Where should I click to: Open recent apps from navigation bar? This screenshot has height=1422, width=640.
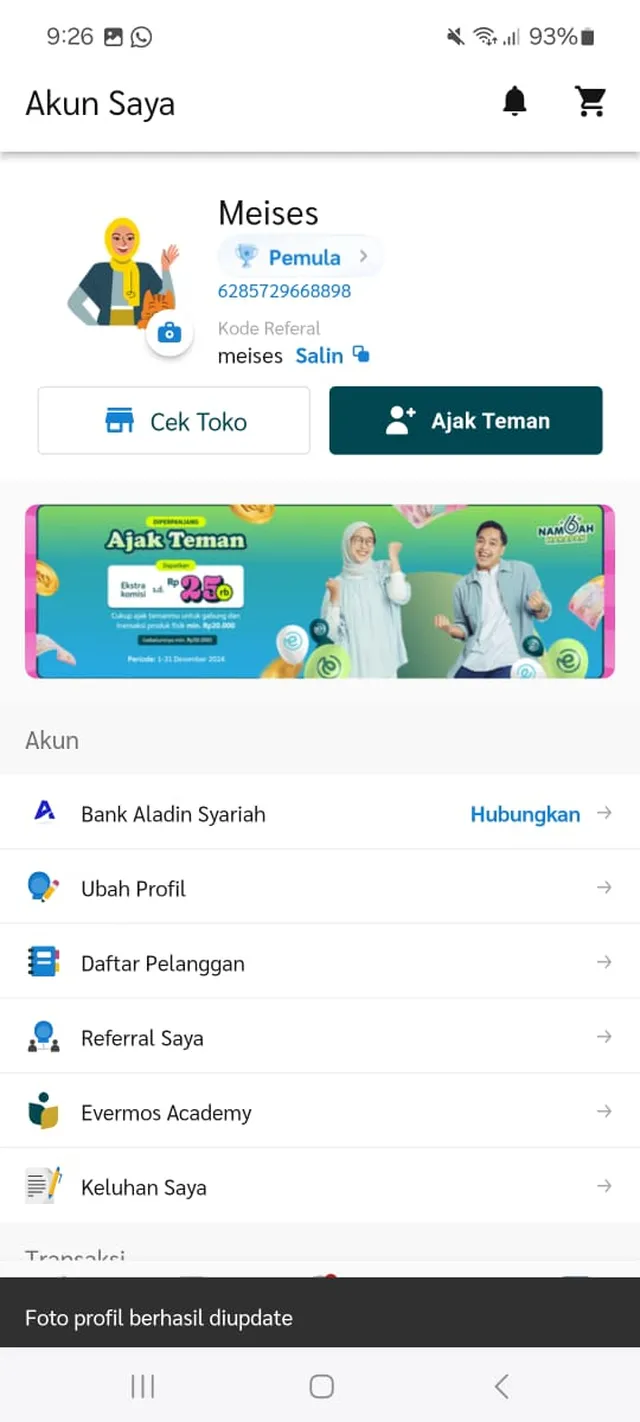143,1386
